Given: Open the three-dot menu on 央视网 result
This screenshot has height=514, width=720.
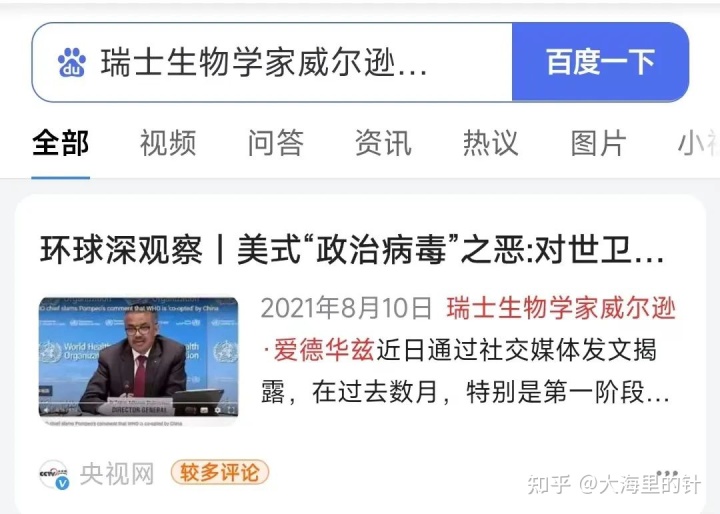Looking at the screenshot, I should [667, 473].
